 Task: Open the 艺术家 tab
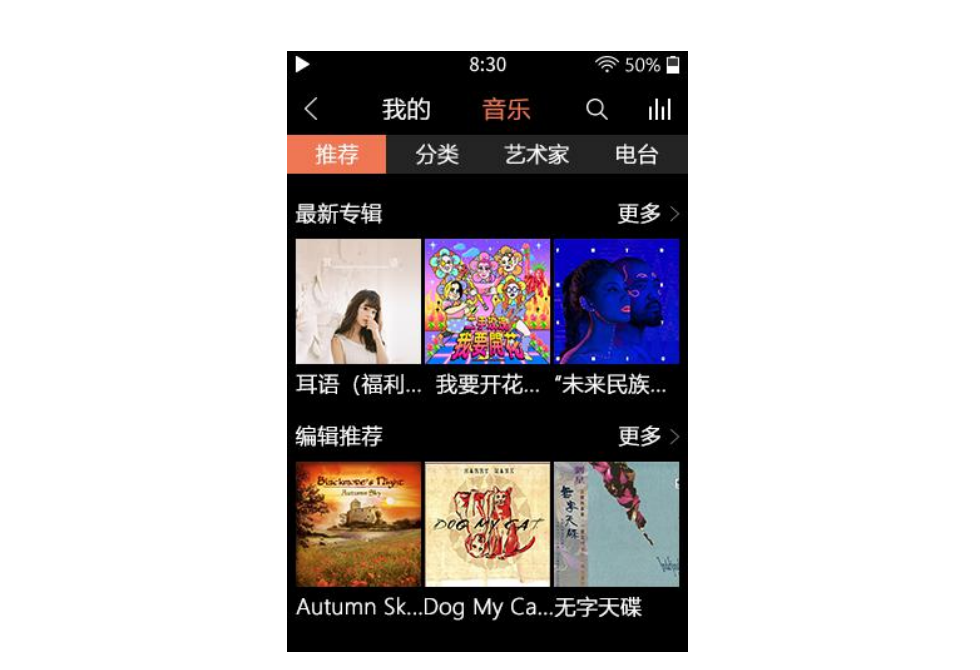tap(537, 155)
